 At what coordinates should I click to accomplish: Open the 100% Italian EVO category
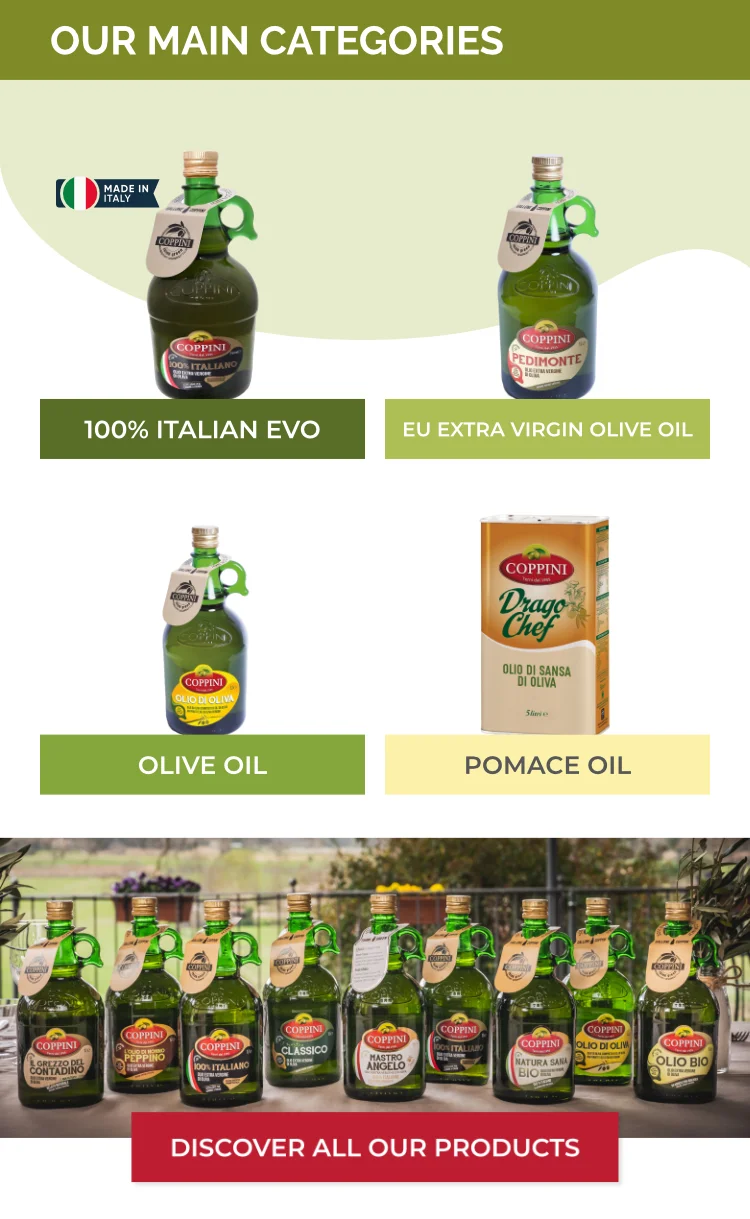click(x=202, y=429)
